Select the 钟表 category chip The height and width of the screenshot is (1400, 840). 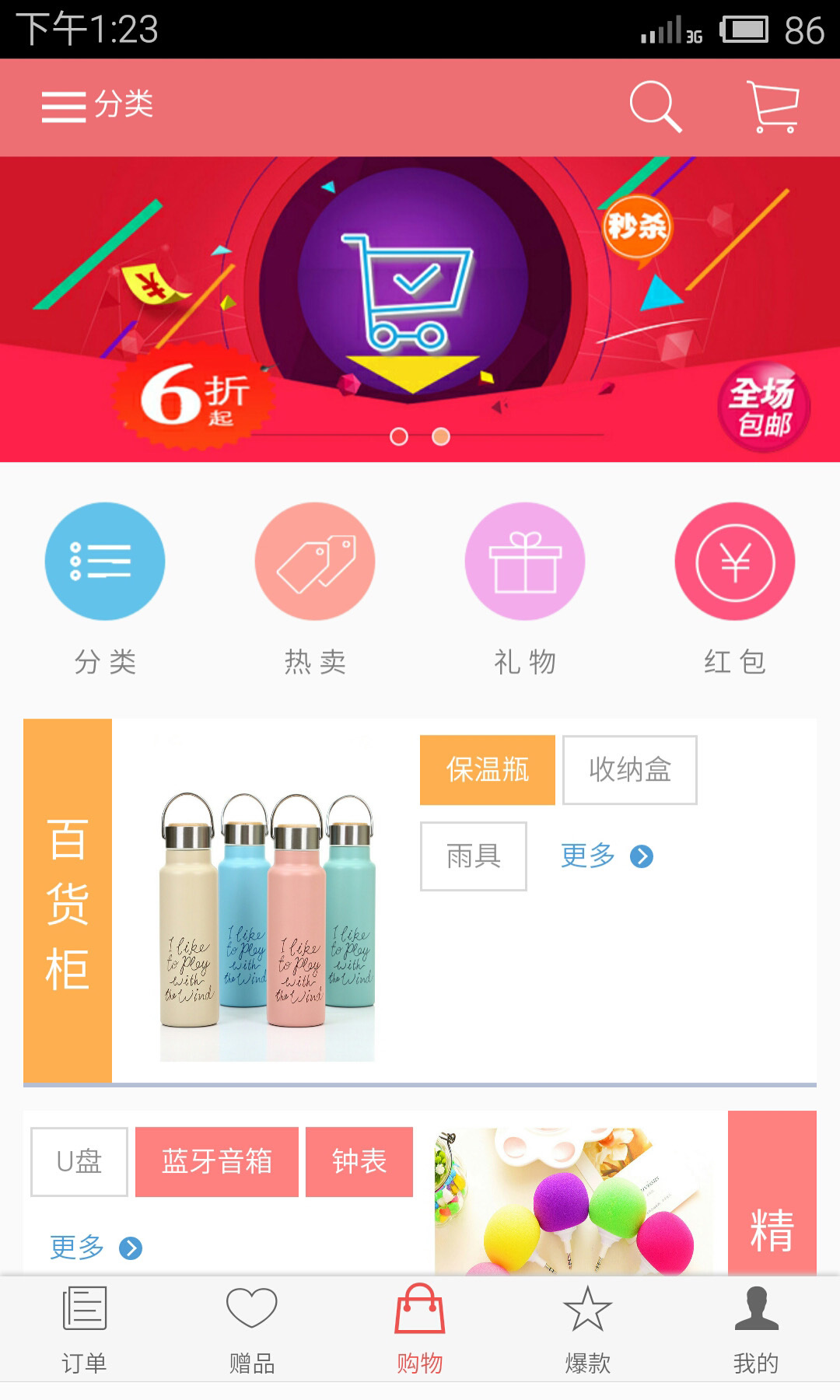click(359, 1162)
